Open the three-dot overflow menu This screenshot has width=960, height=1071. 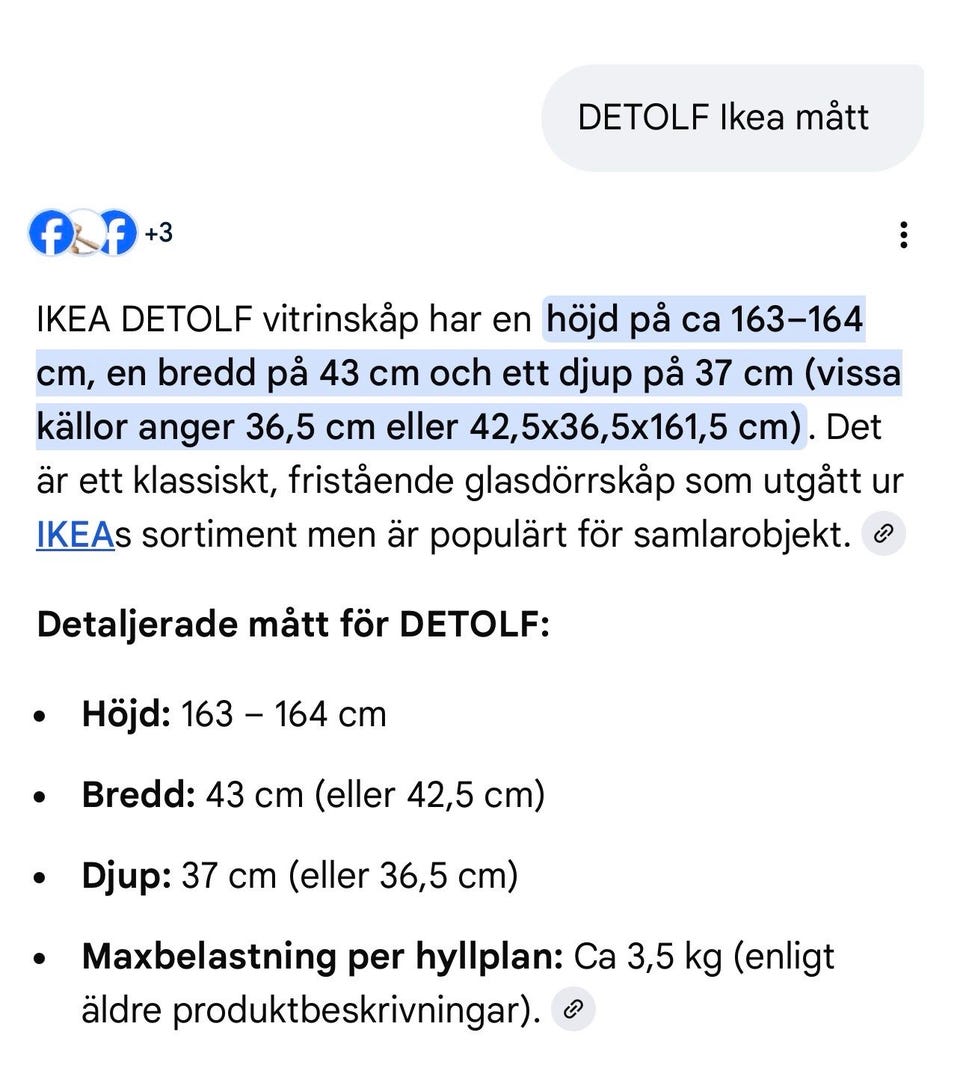[903, 235]
